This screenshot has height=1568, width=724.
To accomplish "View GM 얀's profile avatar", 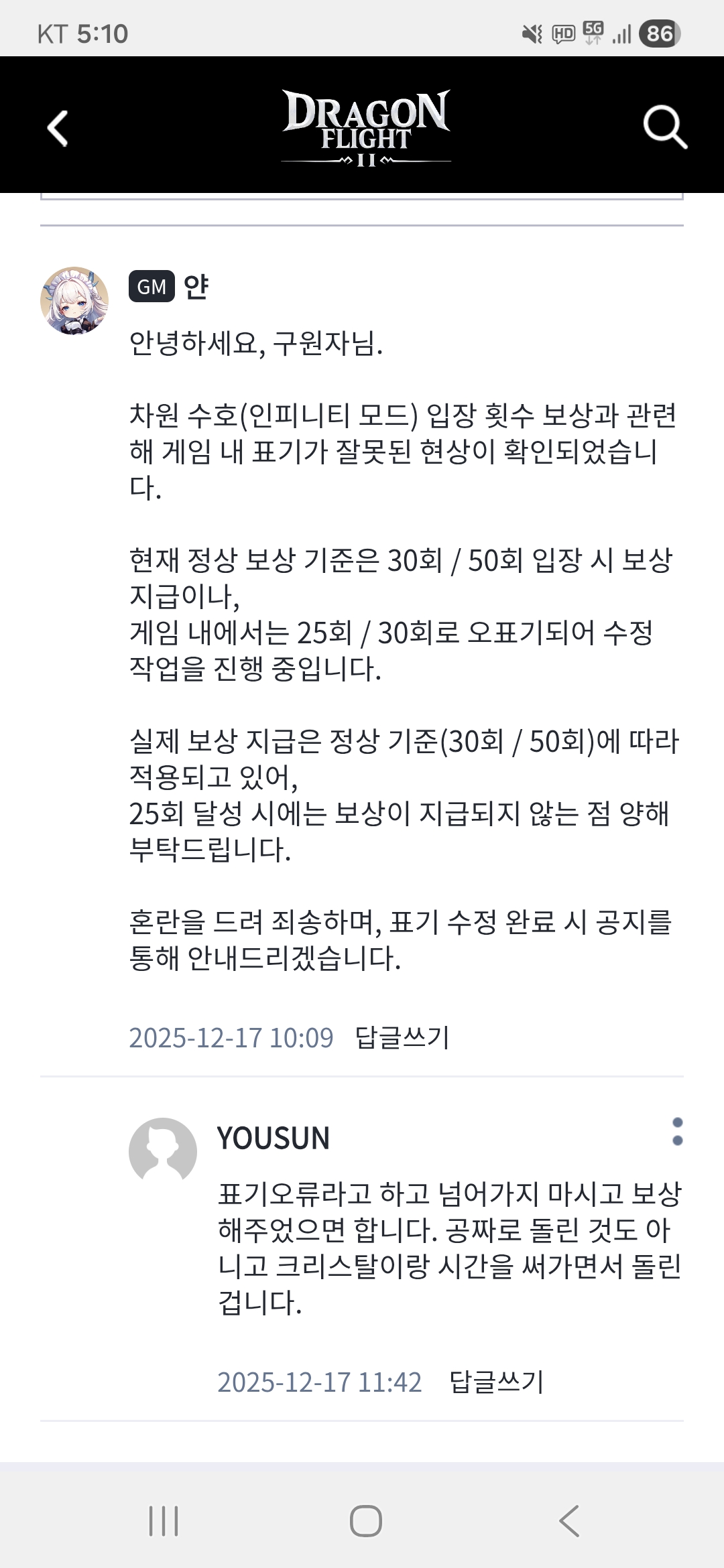I will (74, 301).
